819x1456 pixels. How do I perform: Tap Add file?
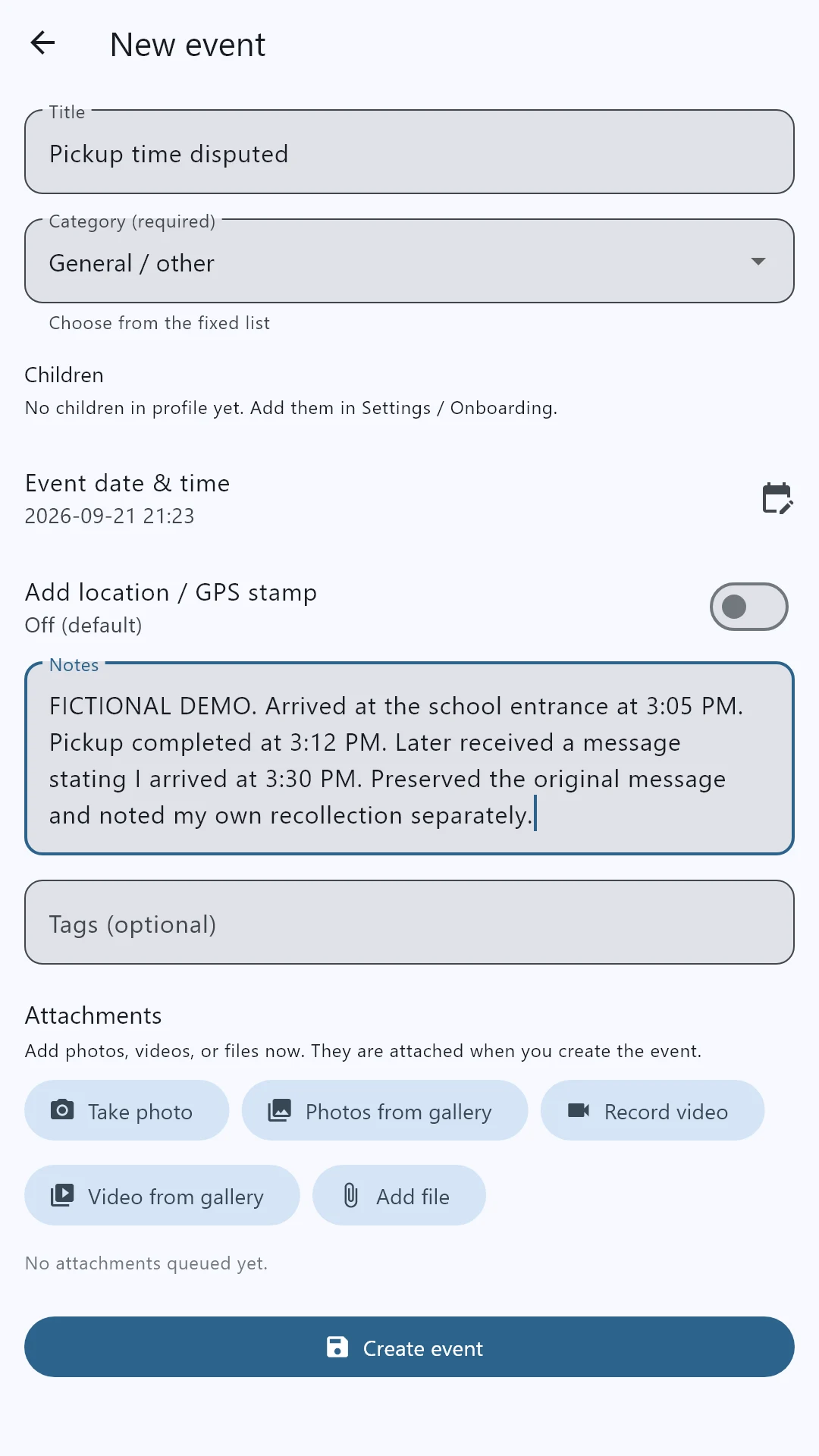(x=399, y=1195)
